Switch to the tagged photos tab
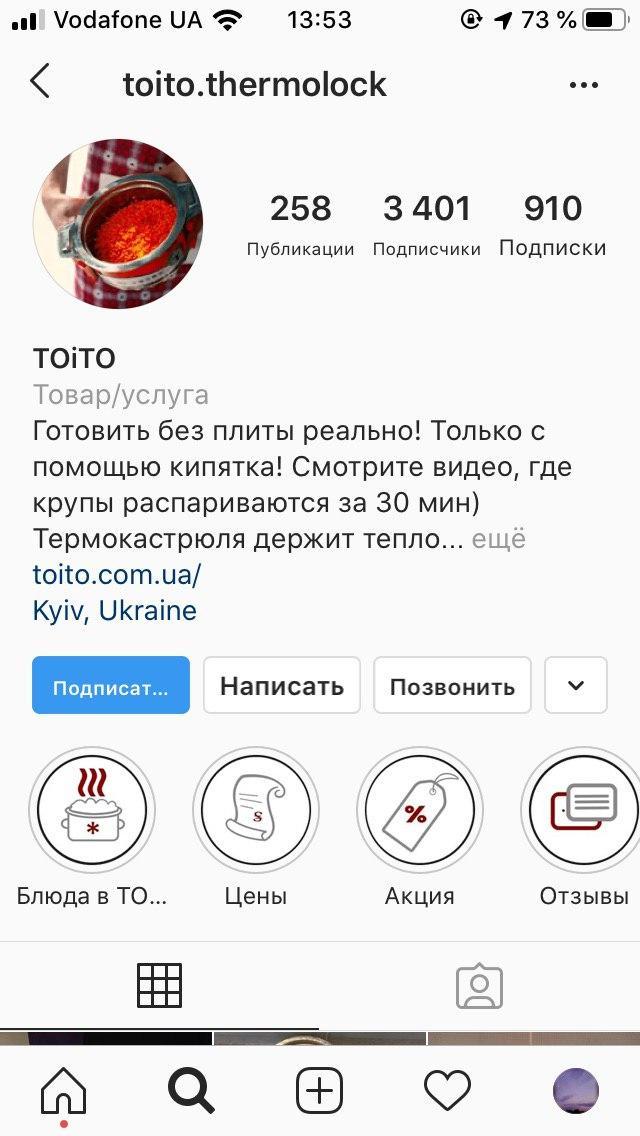This screenshot has width=640, height=1136. pyautogui.click(x=479, y=986)
